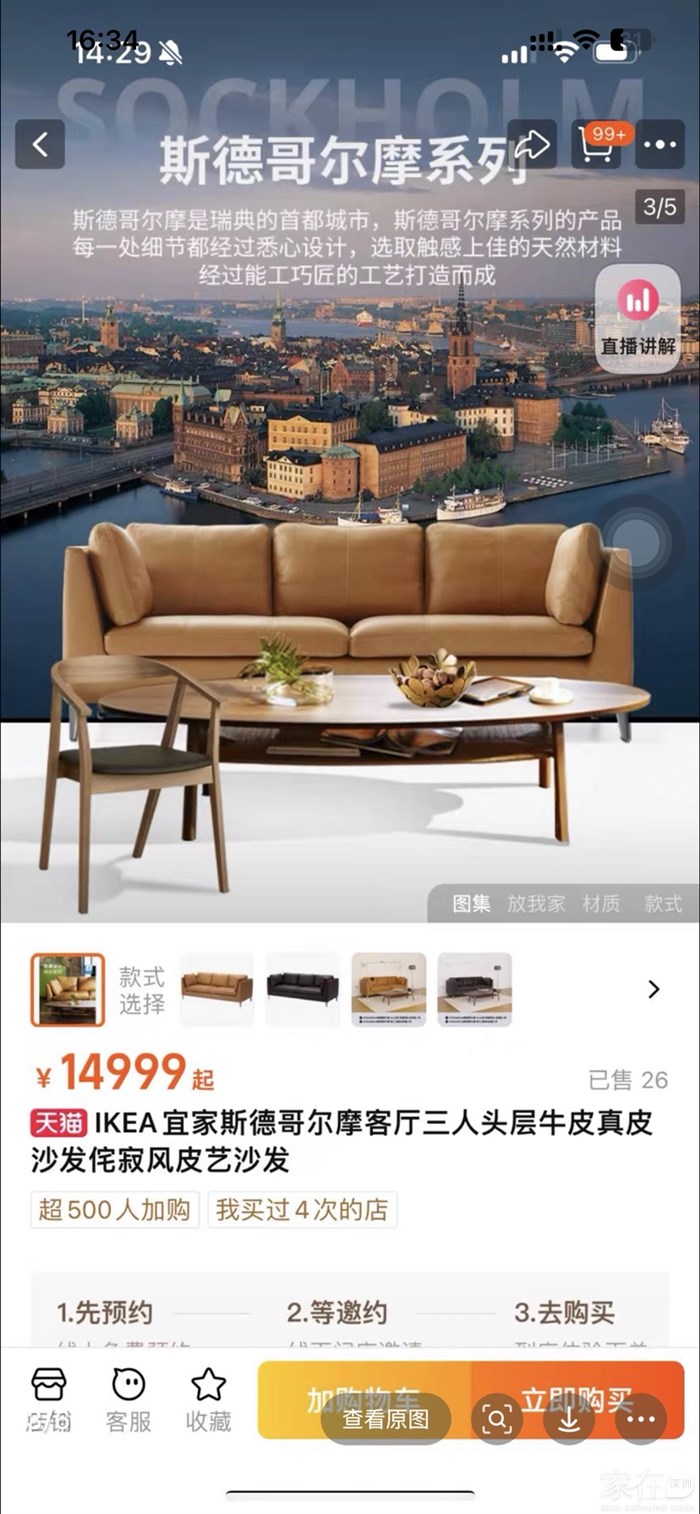700x1514 pixels.
Task: Select the tan sofa style thumbnail
Action: coord(217,989)
